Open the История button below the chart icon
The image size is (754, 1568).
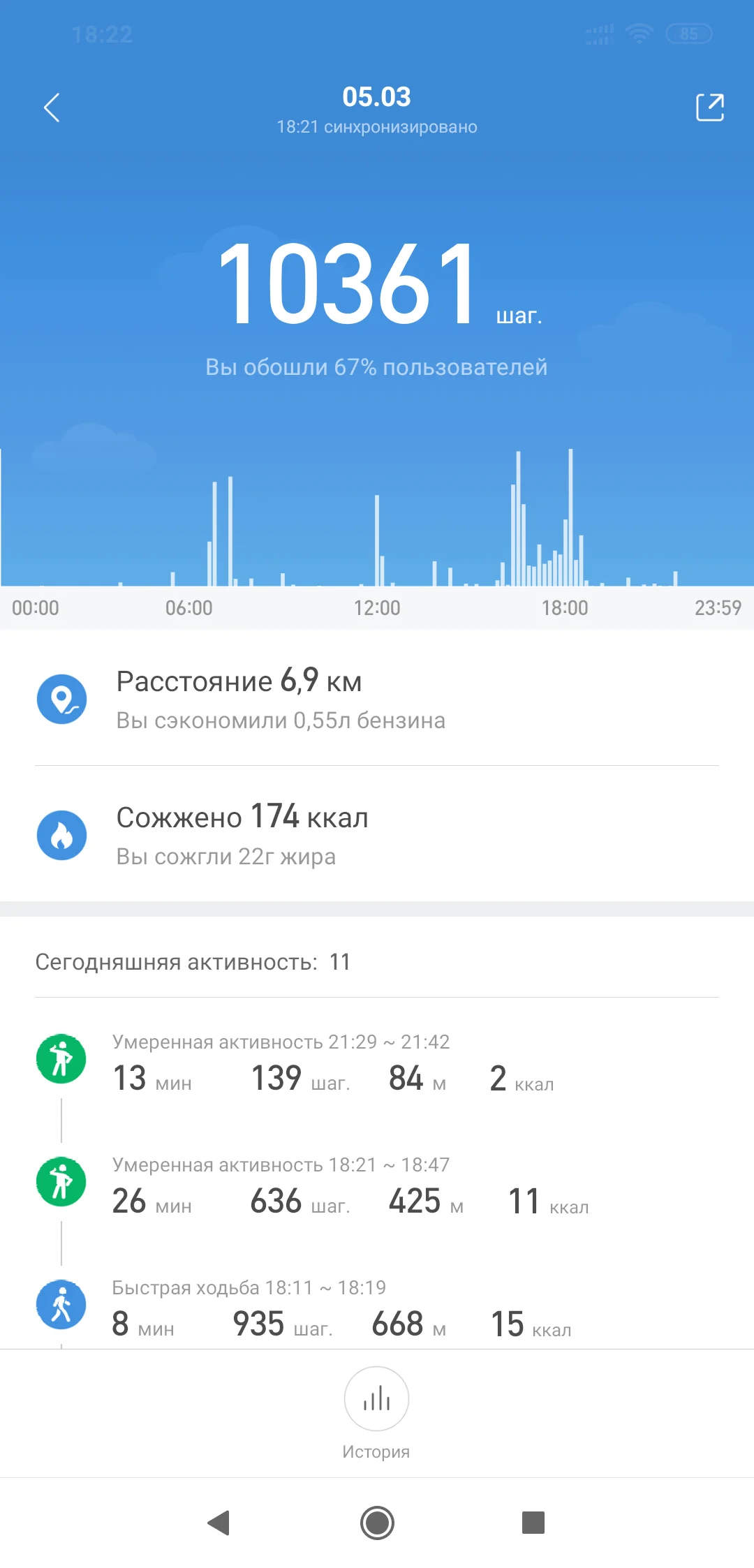coord(376,1450)
